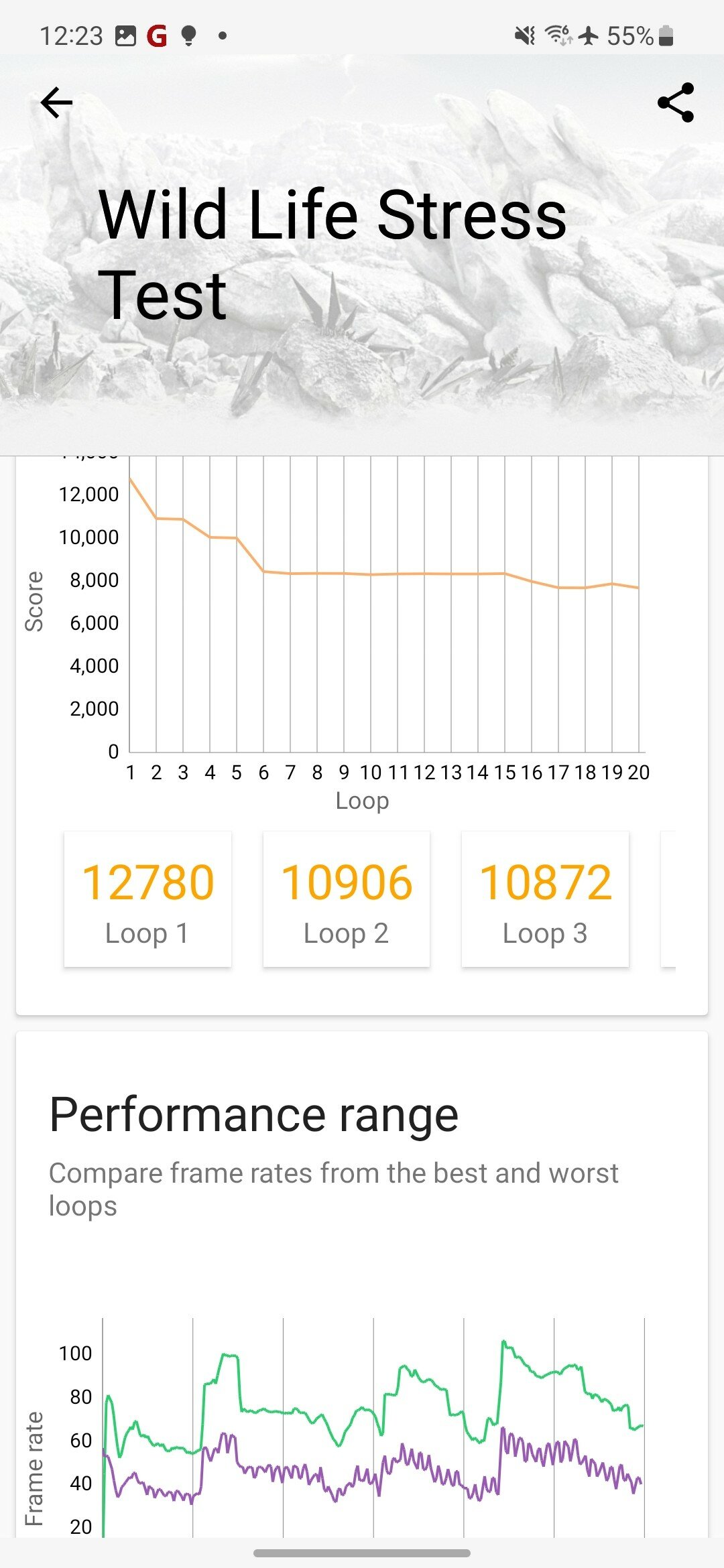The height and width of the screenshot is (1568, 724).
Task: Share the Wild Life Stress Test results
Action: point(676,103)
